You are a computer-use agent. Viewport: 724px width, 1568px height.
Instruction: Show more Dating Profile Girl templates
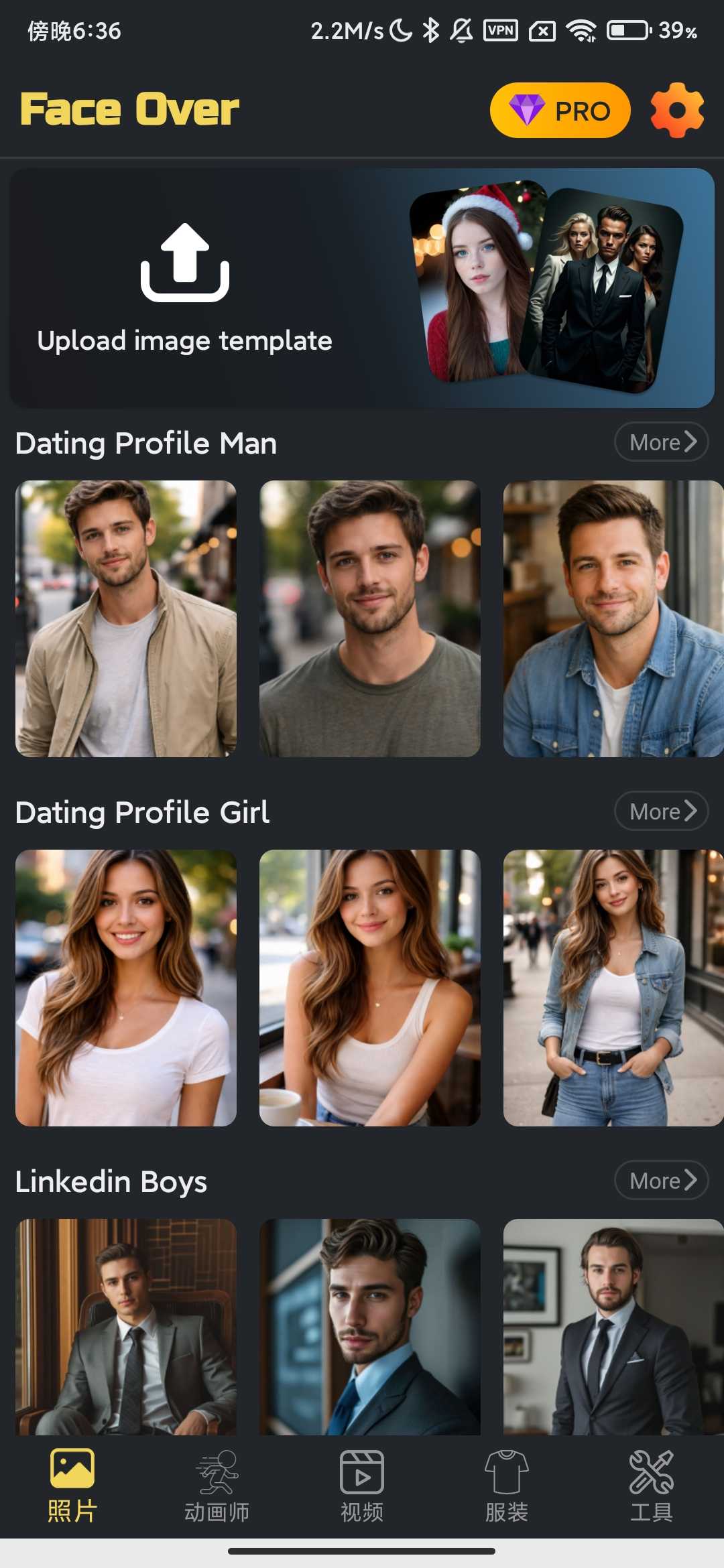tap(661, 811)
